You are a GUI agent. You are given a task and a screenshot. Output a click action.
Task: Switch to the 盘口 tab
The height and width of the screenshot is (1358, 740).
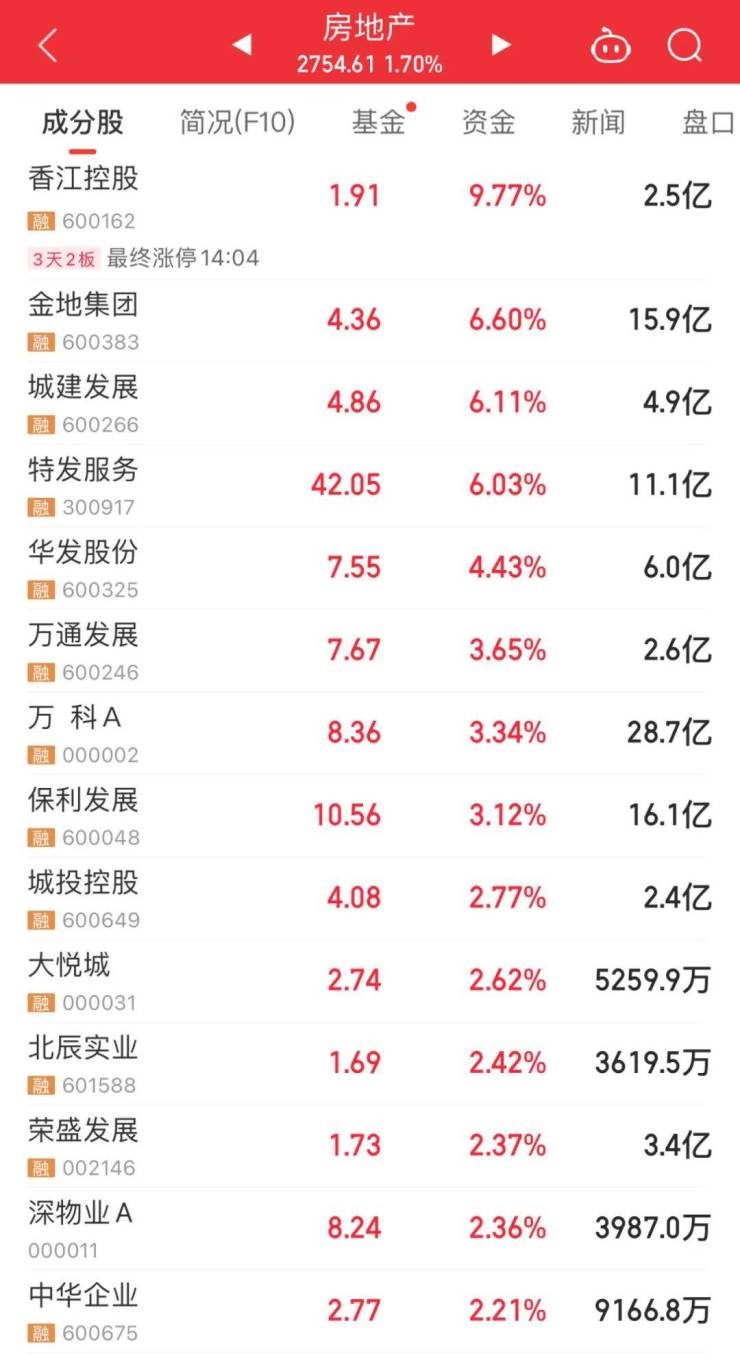tap(708, 123)
